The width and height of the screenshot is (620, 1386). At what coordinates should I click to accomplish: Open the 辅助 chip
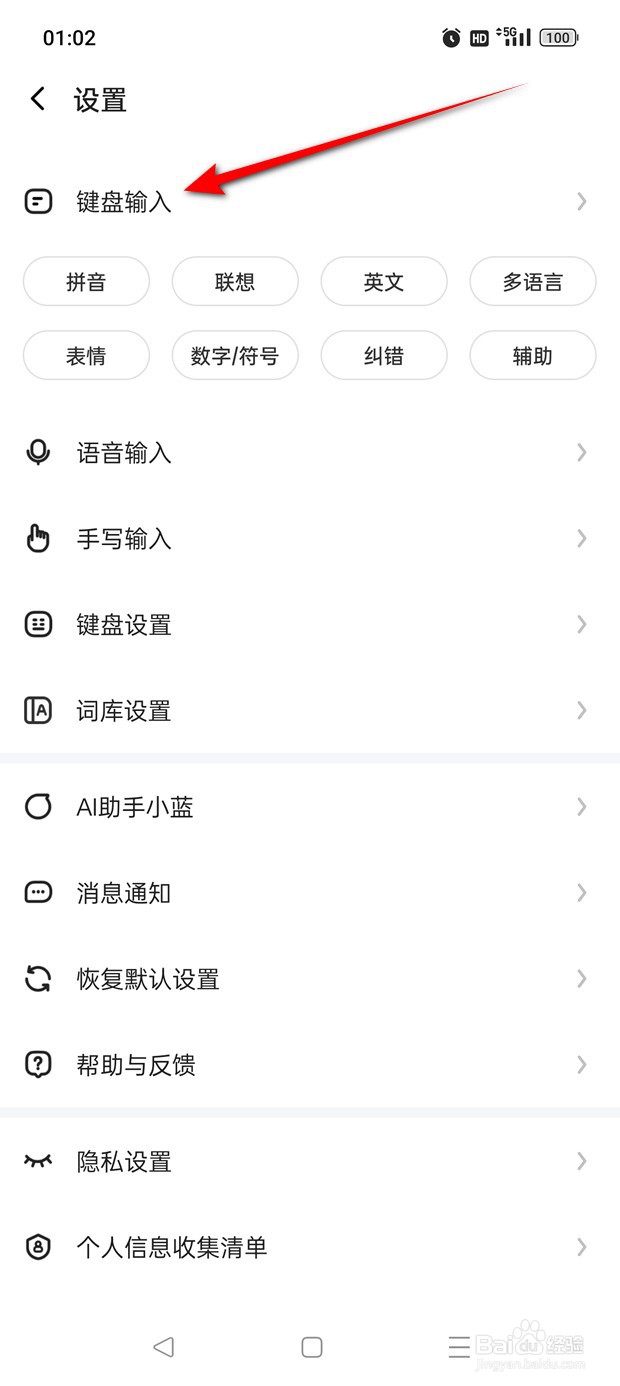point(532,356)
